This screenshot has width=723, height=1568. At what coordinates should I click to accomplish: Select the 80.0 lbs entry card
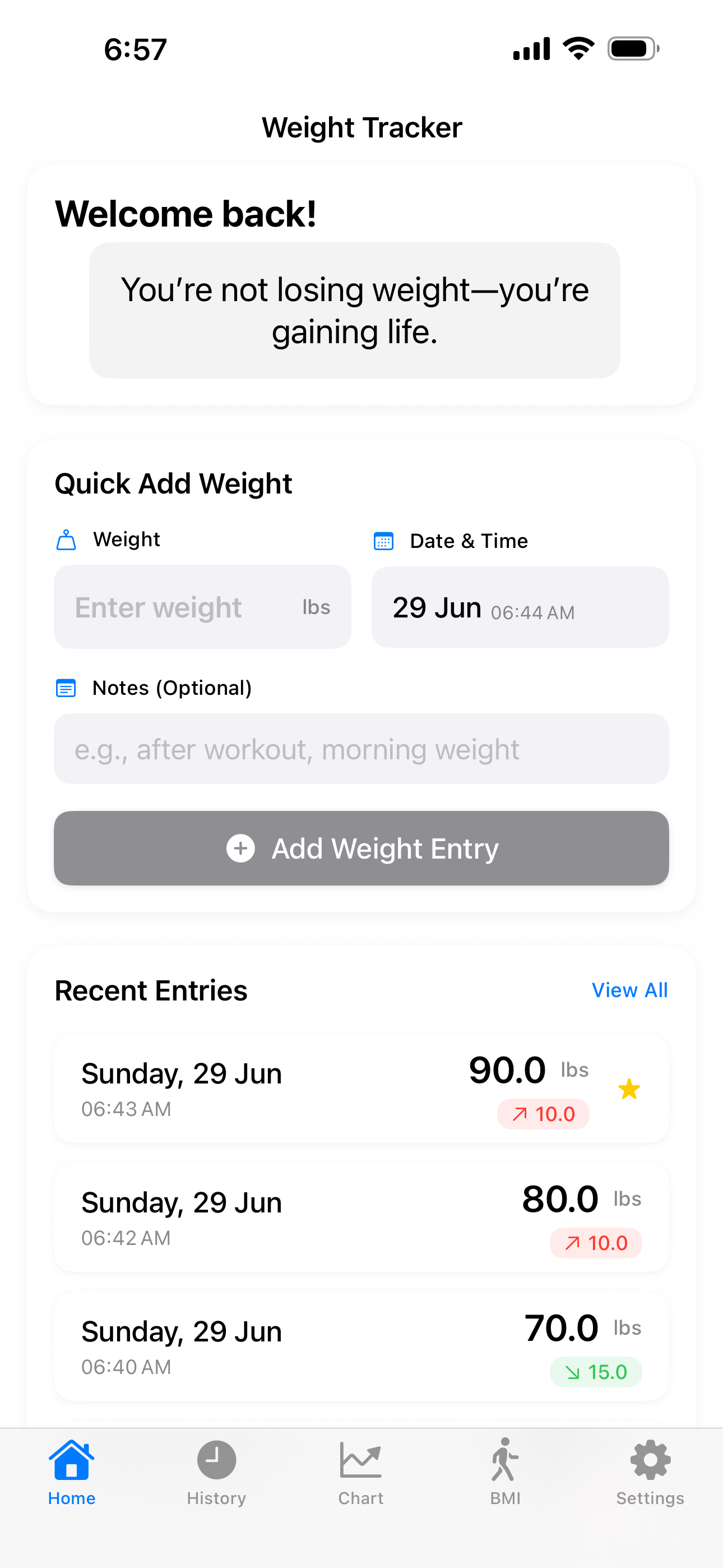click(x=361, y=1217)
